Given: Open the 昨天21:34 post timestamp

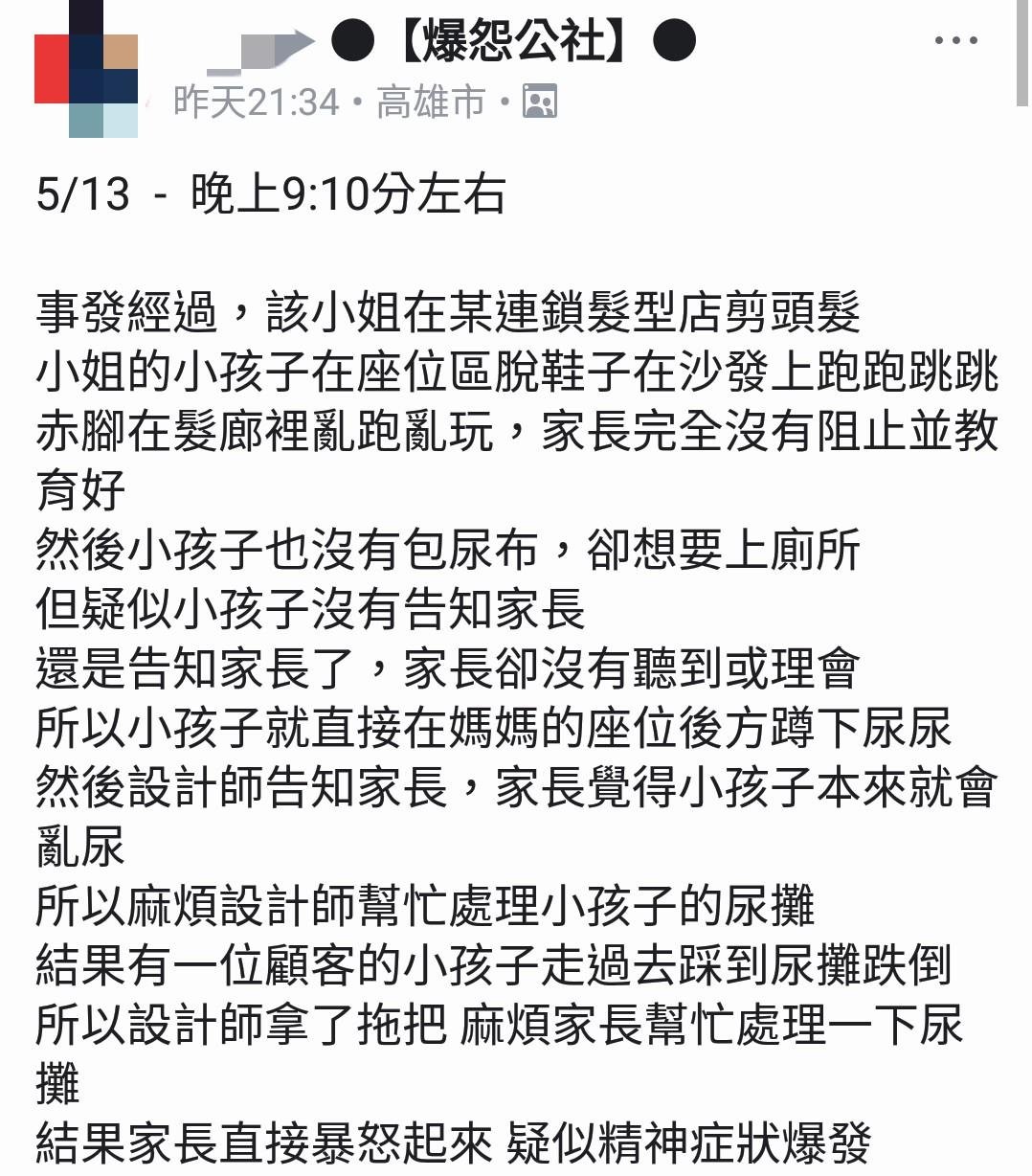Looking at the screenshot, I should [256, 102].
